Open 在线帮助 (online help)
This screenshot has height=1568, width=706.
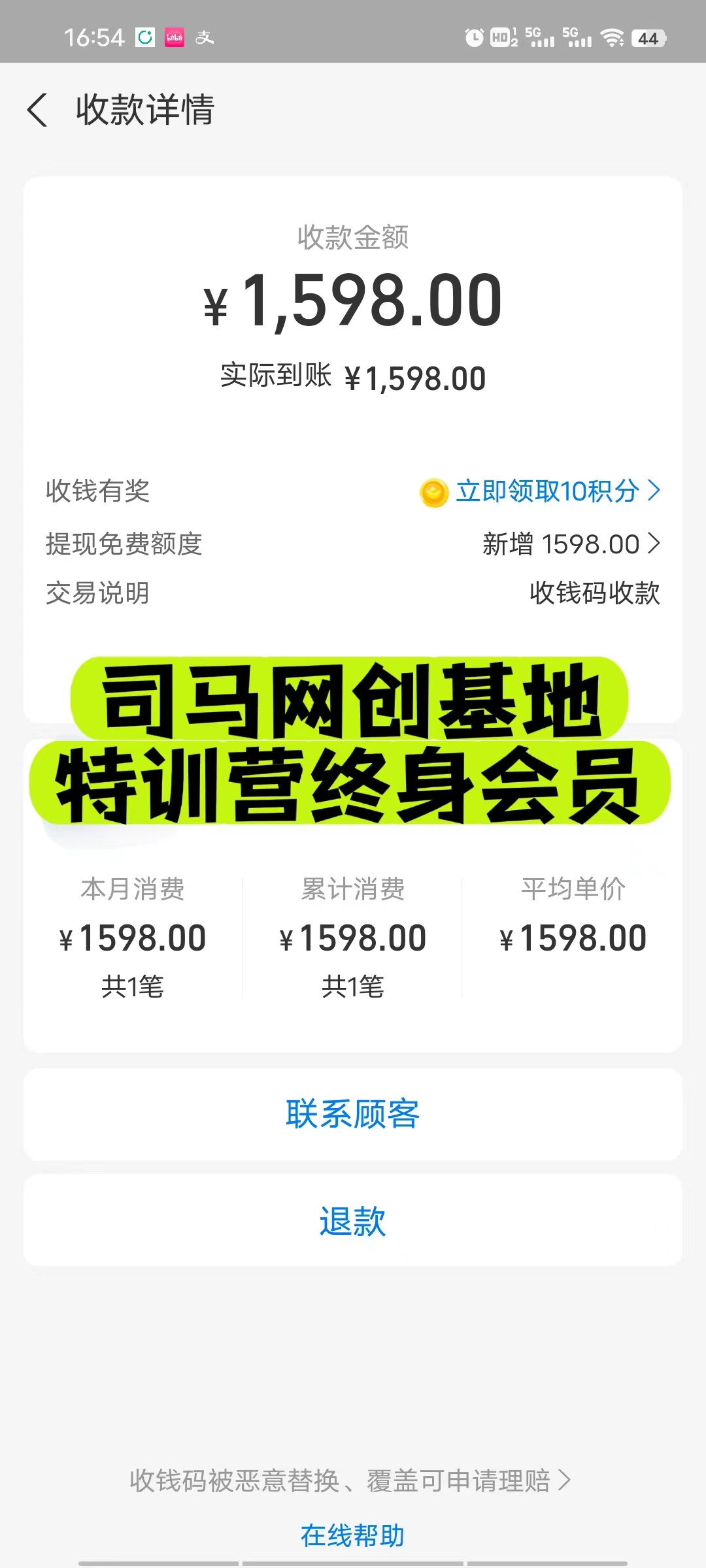point(353,1535)
